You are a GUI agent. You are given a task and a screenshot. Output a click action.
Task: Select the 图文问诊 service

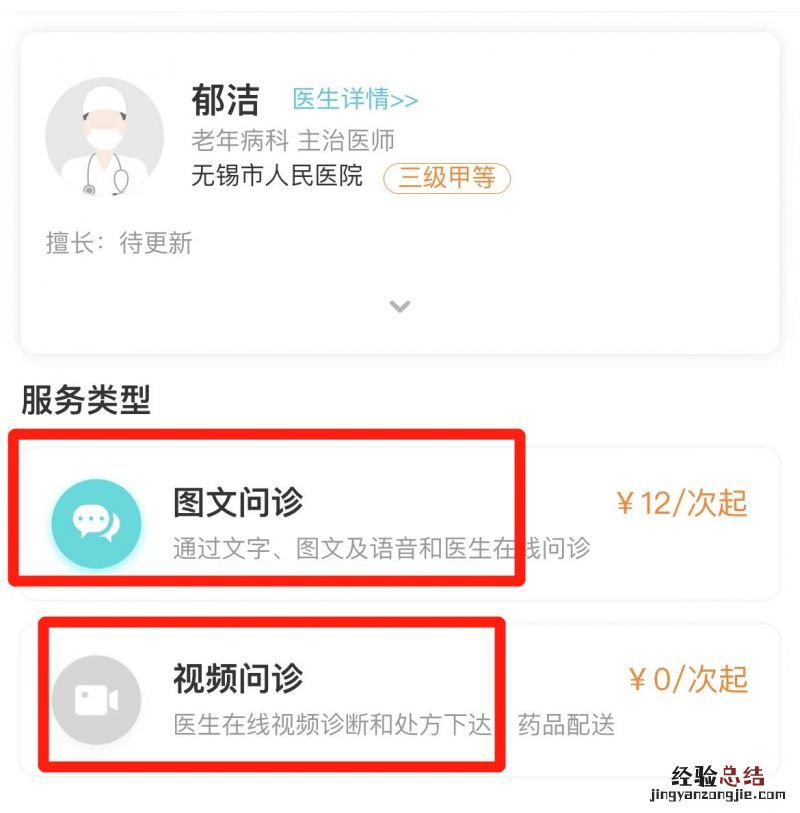coord(400,522)
